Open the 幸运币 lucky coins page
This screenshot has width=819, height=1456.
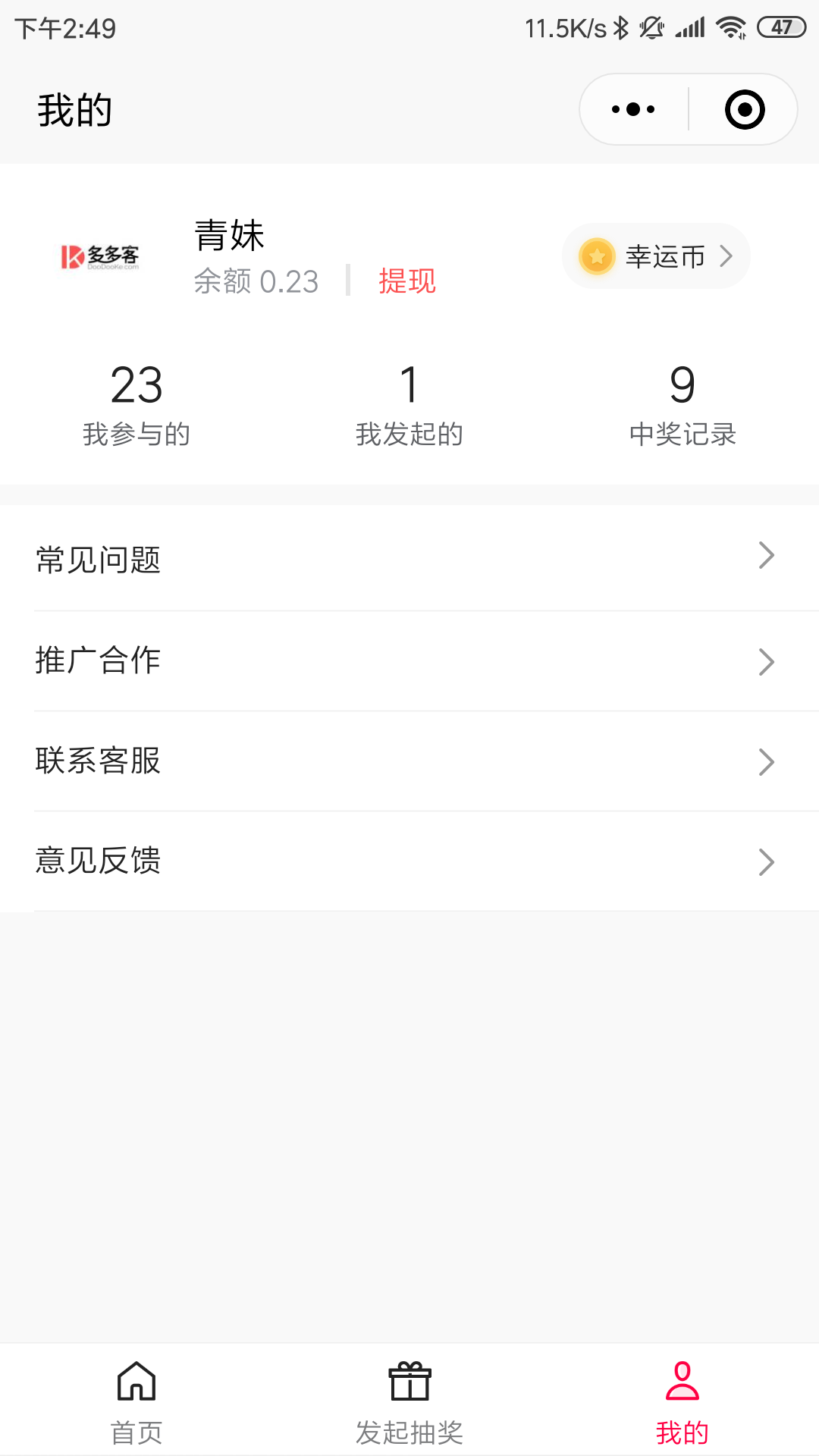[656, 256]
